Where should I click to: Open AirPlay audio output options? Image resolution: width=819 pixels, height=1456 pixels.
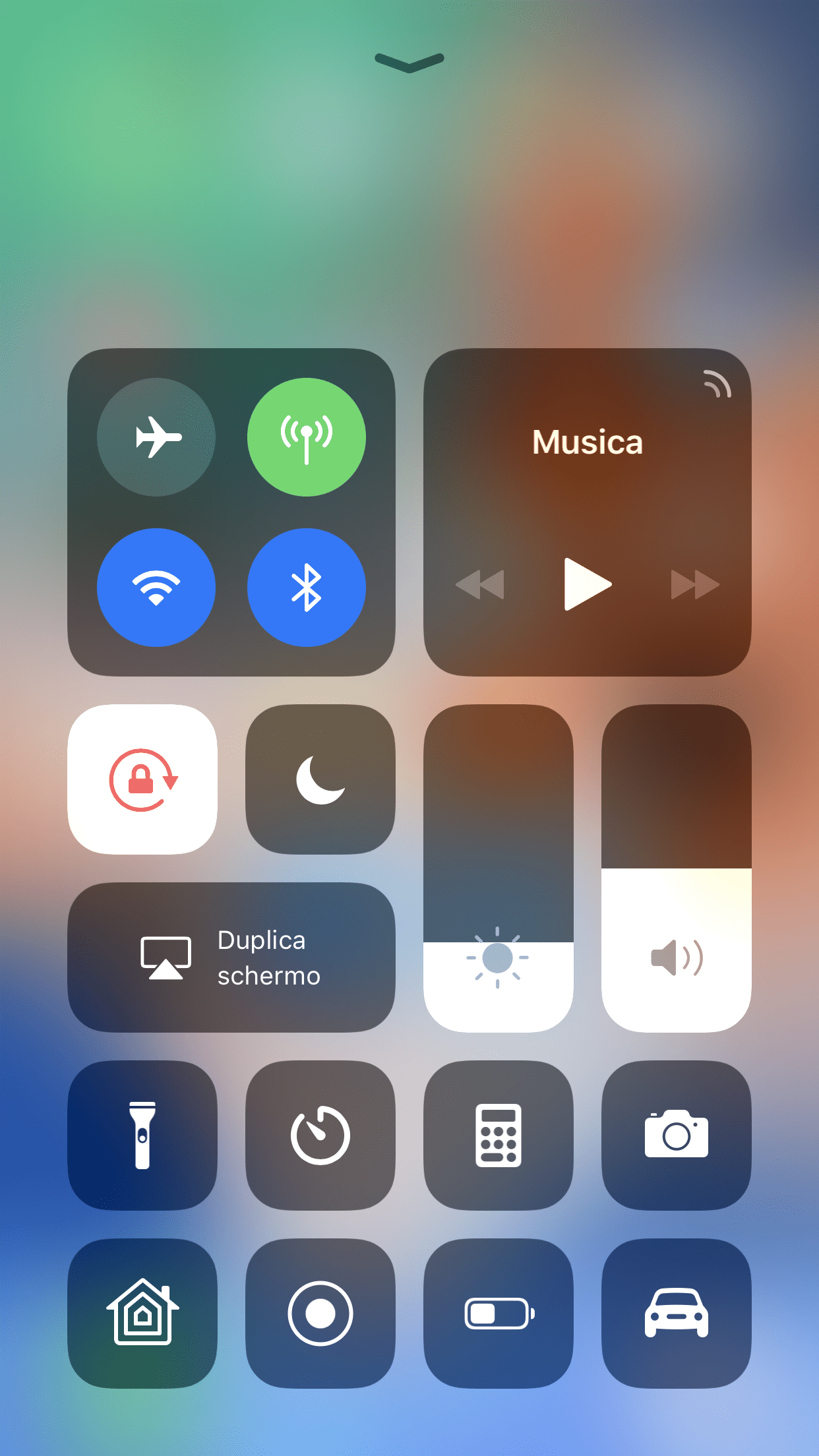click(x=717, y=384)
